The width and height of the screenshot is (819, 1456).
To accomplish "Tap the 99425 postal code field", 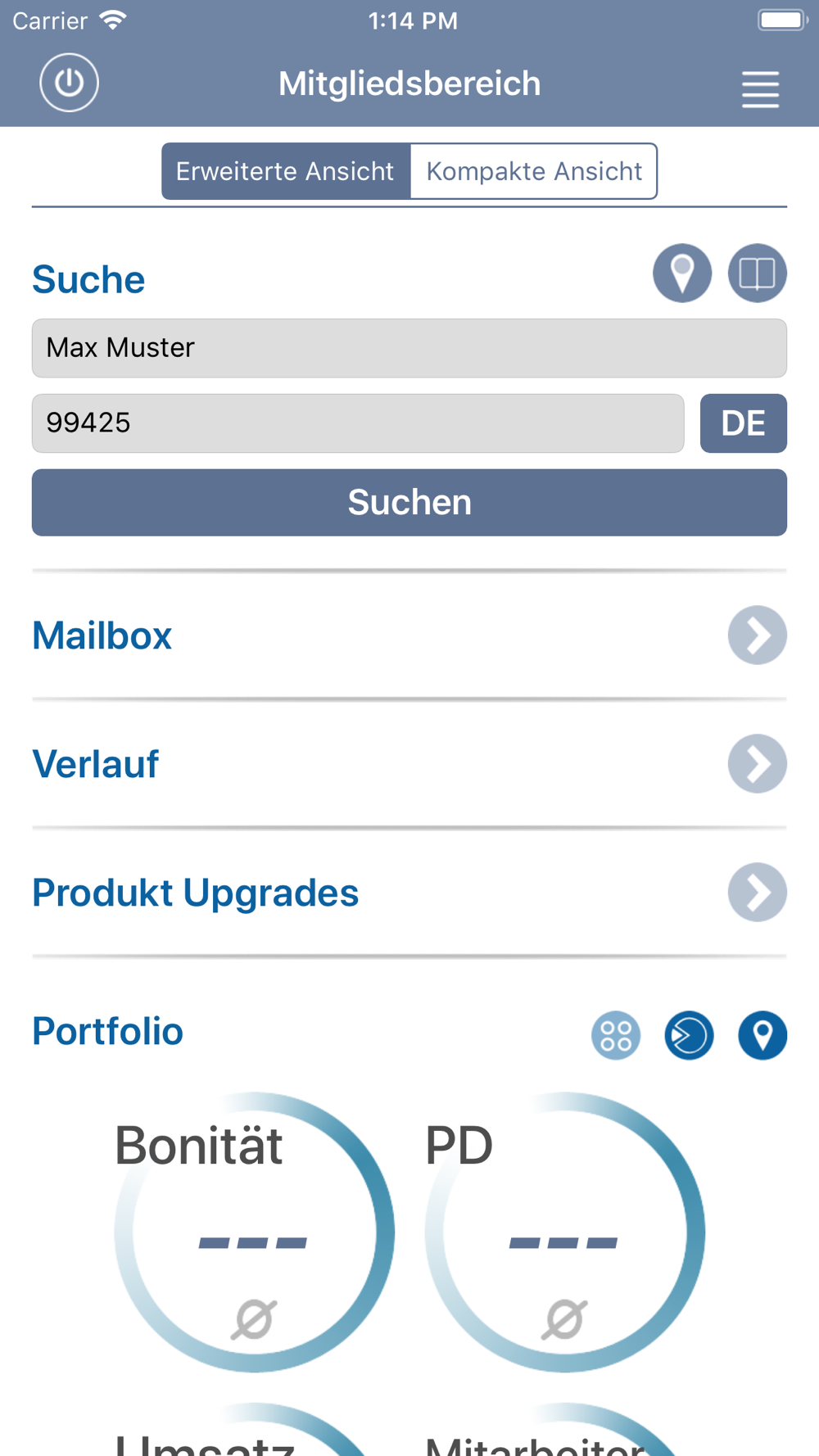I will [358, 423].
